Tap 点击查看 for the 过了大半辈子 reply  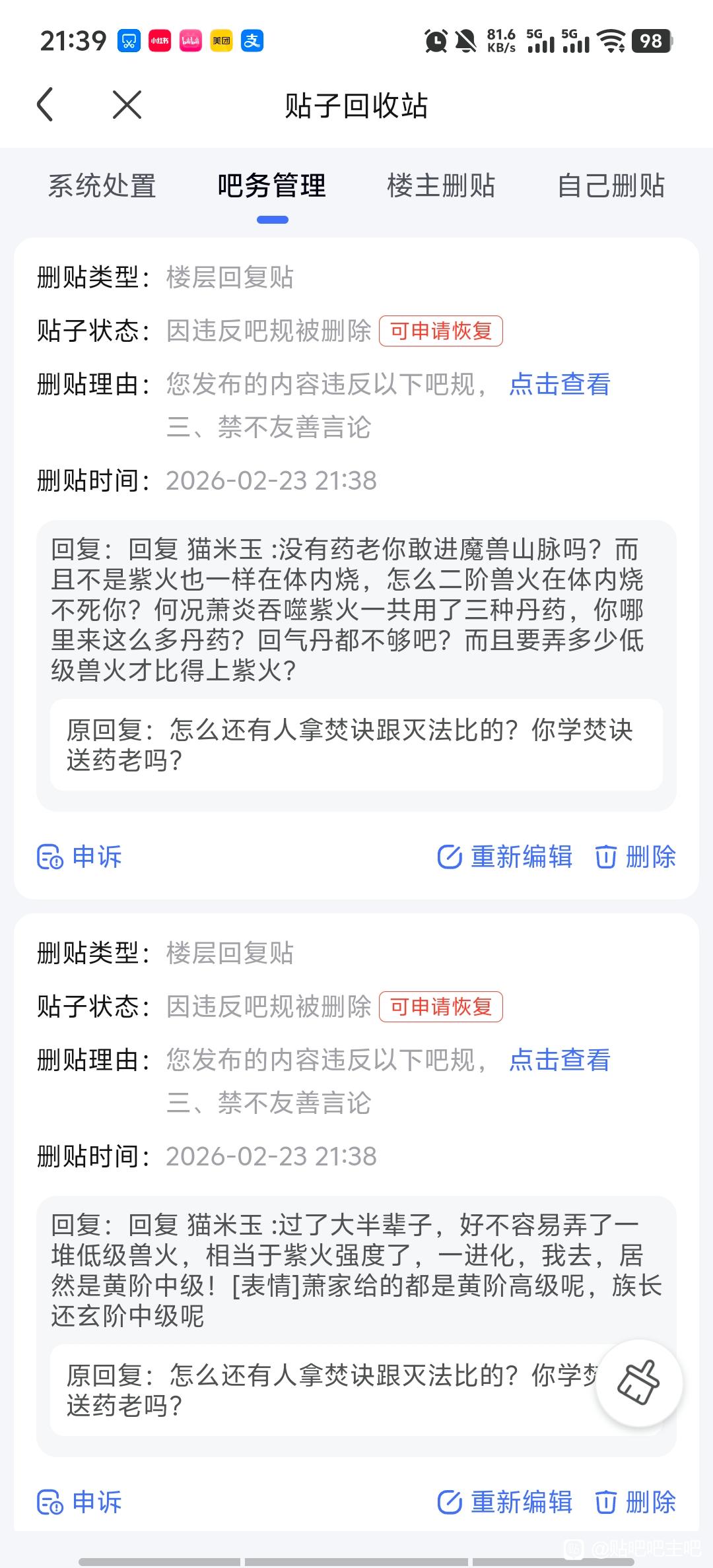[x=560, y=1060]
